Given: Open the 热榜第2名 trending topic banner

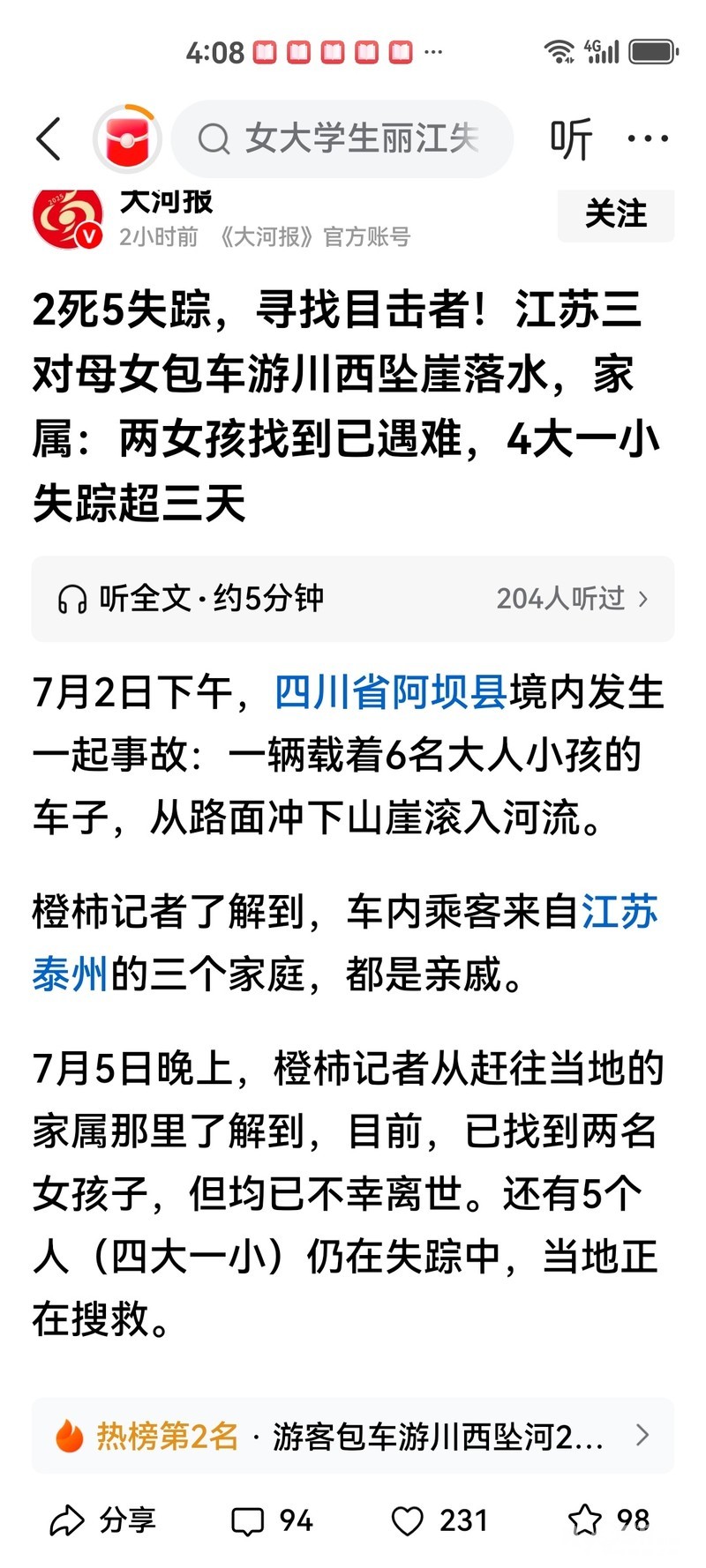Looking at the screenshot, I should tap(353, 1437).
